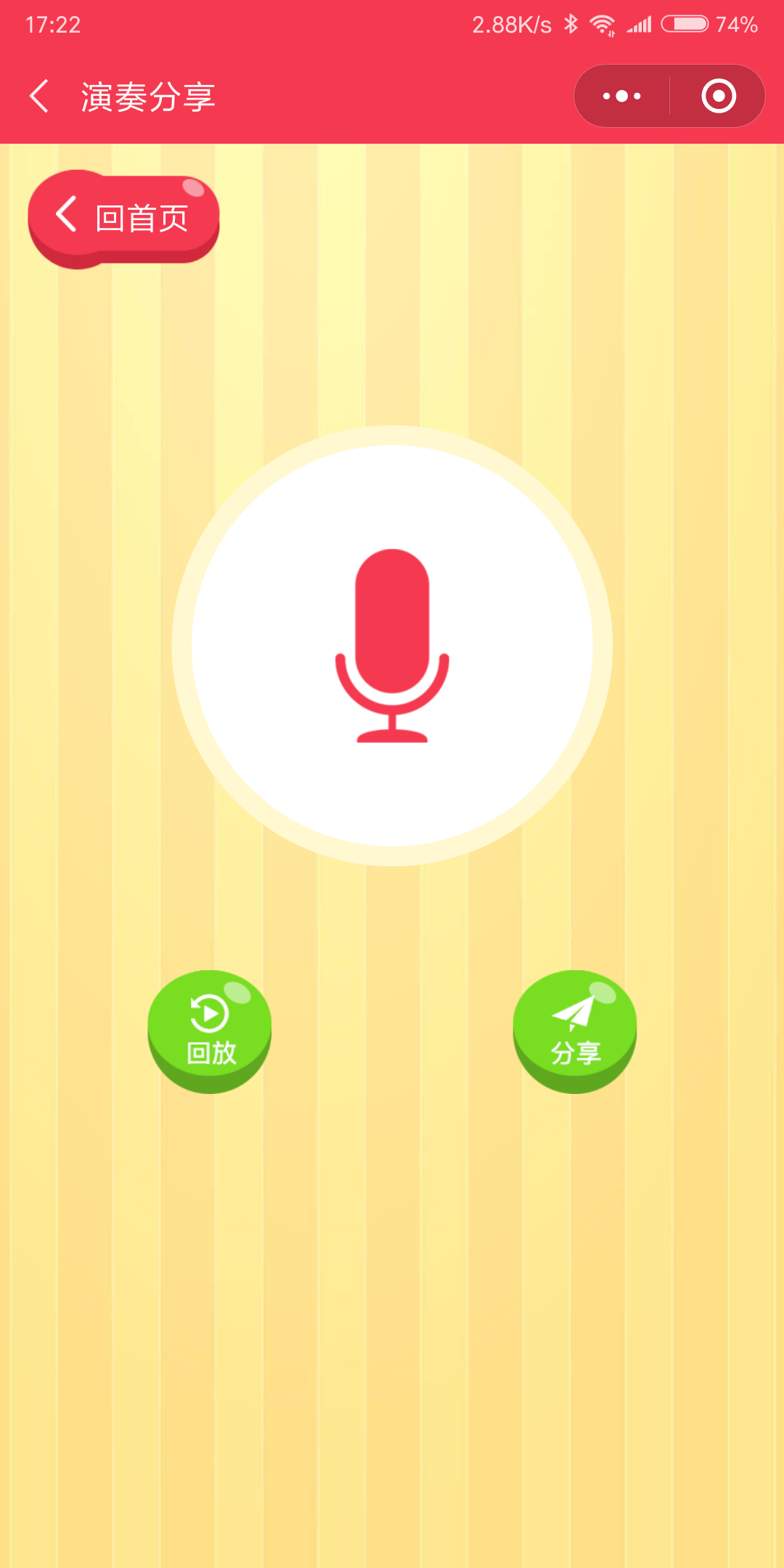Return to home with the 回首页 button
This screenshot has width=784, height=1568.
[123, 219]
